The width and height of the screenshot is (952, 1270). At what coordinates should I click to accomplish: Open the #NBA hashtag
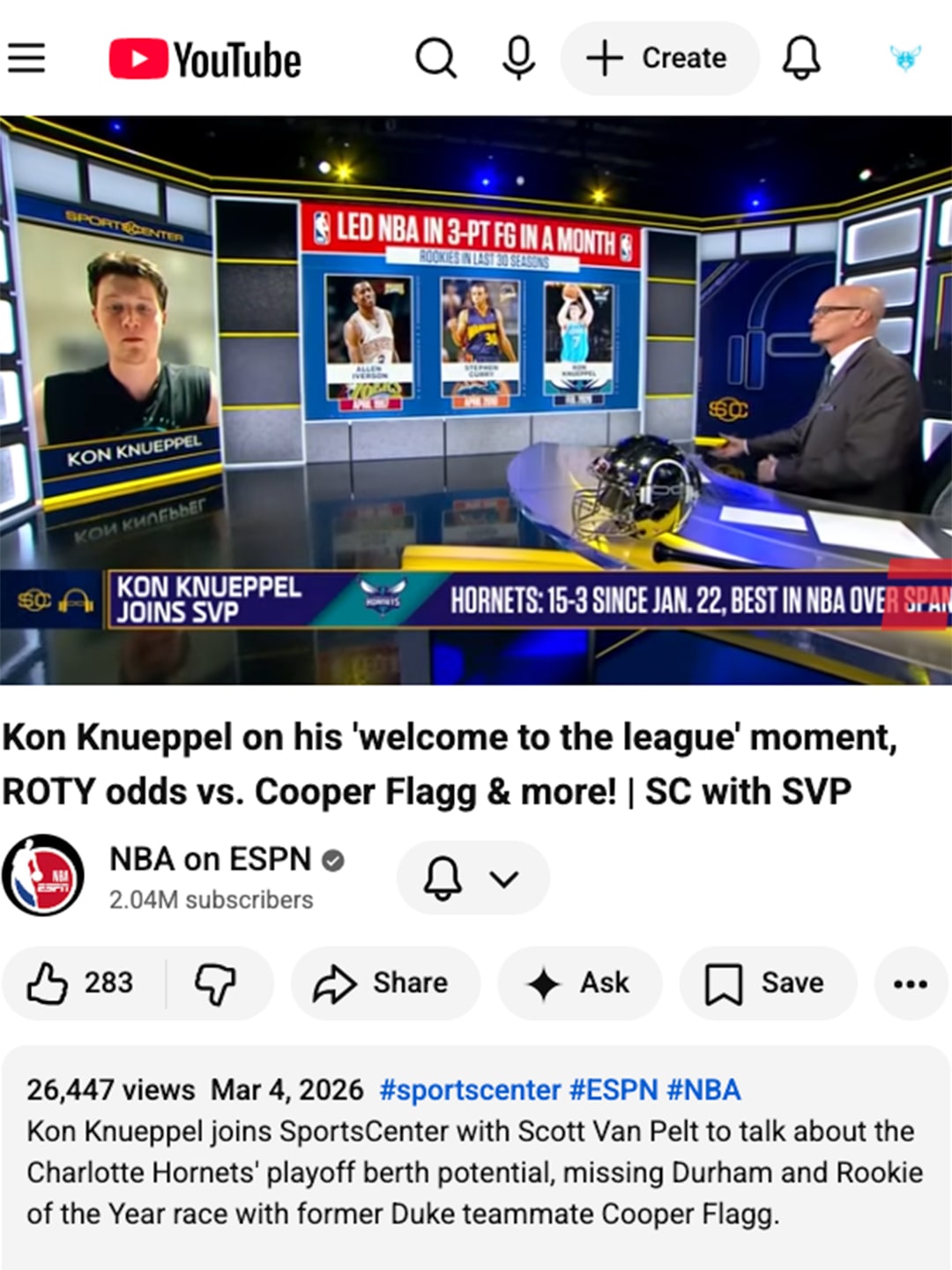[703, 1090]
